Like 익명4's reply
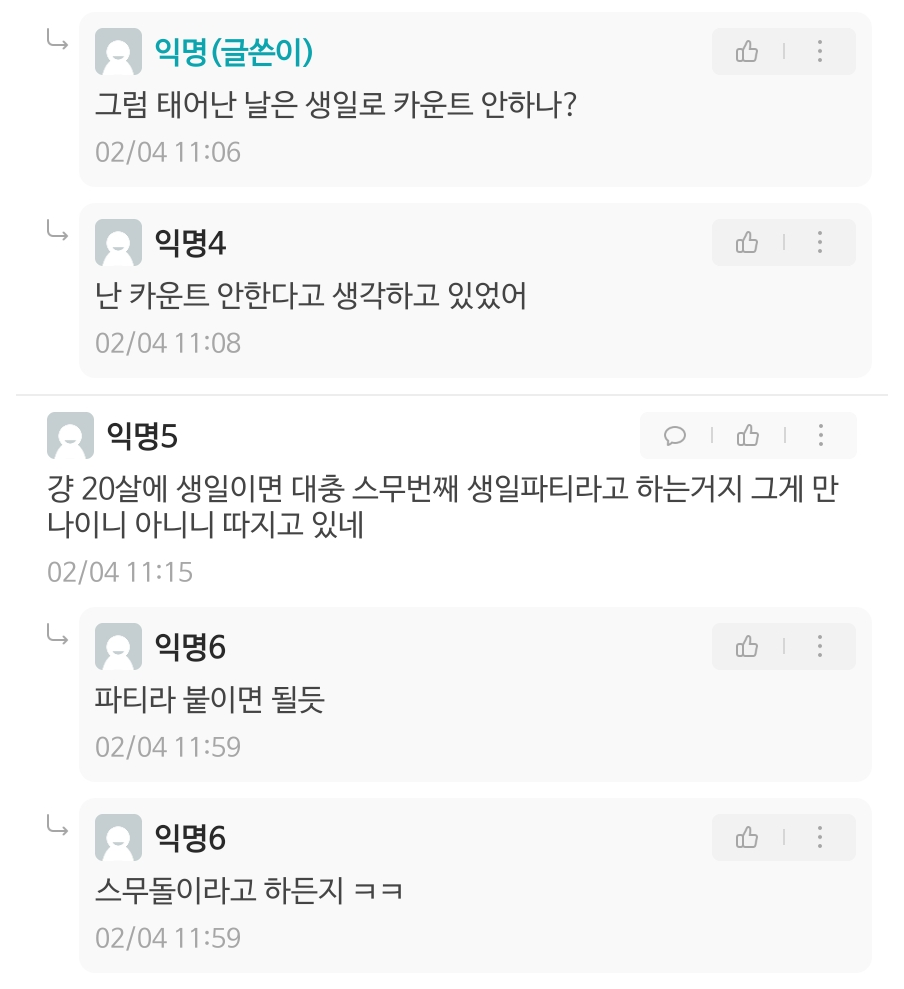The height and width of the screenshot is (989, 904). tap(747, 242)
